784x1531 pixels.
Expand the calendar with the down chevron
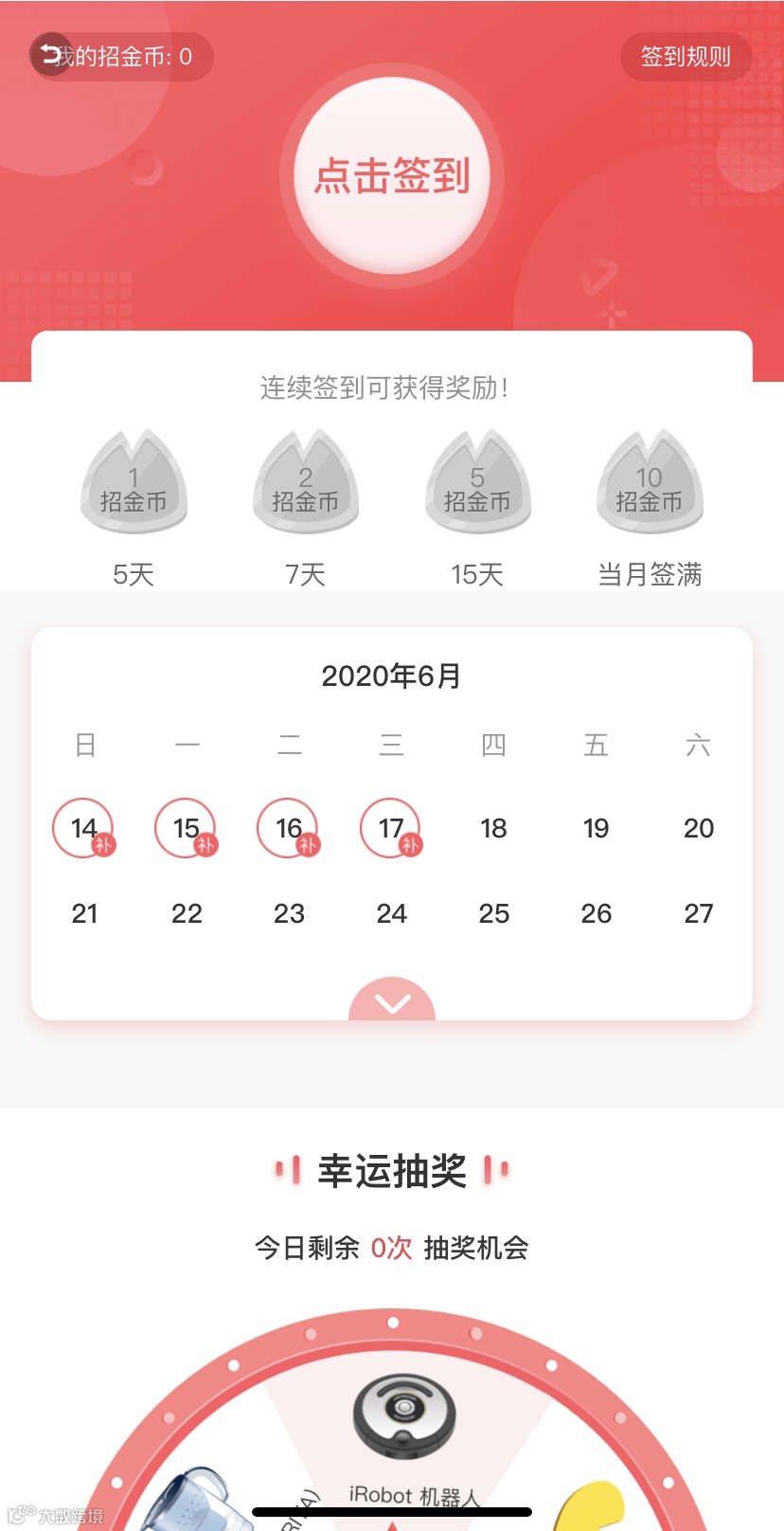click(x=392, y=1002)
